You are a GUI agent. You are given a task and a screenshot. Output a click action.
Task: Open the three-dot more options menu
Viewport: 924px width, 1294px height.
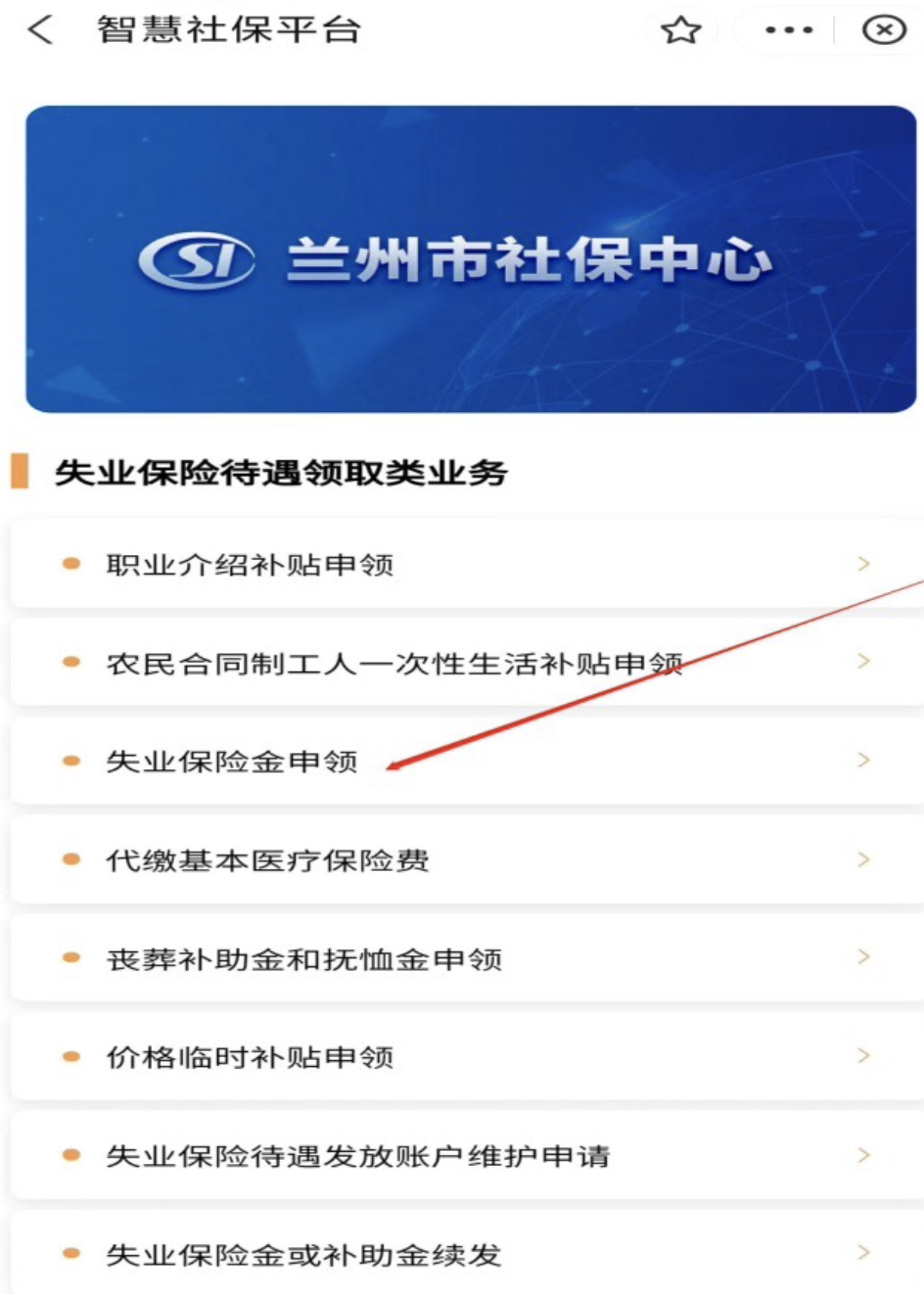[789, 30]
